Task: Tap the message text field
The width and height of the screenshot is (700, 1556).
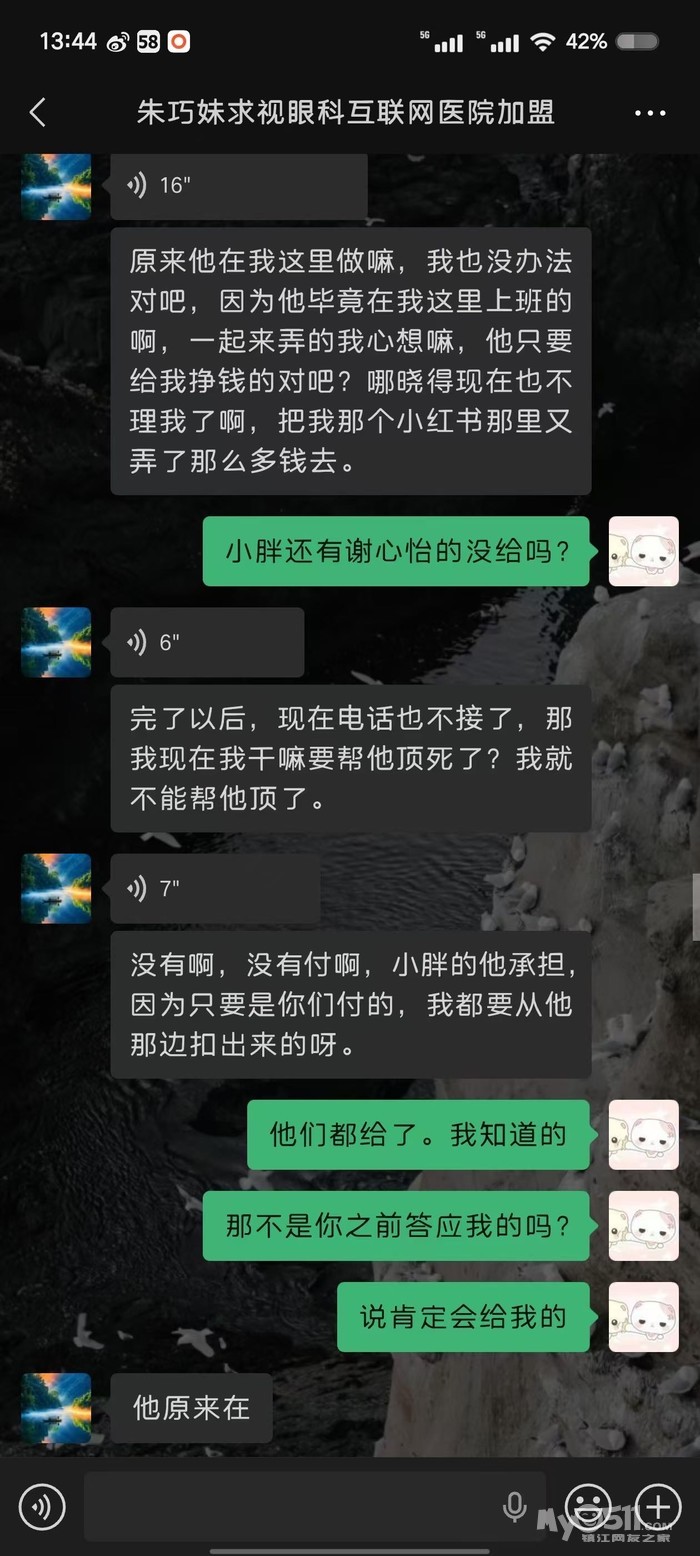Action: [315, 1506]
